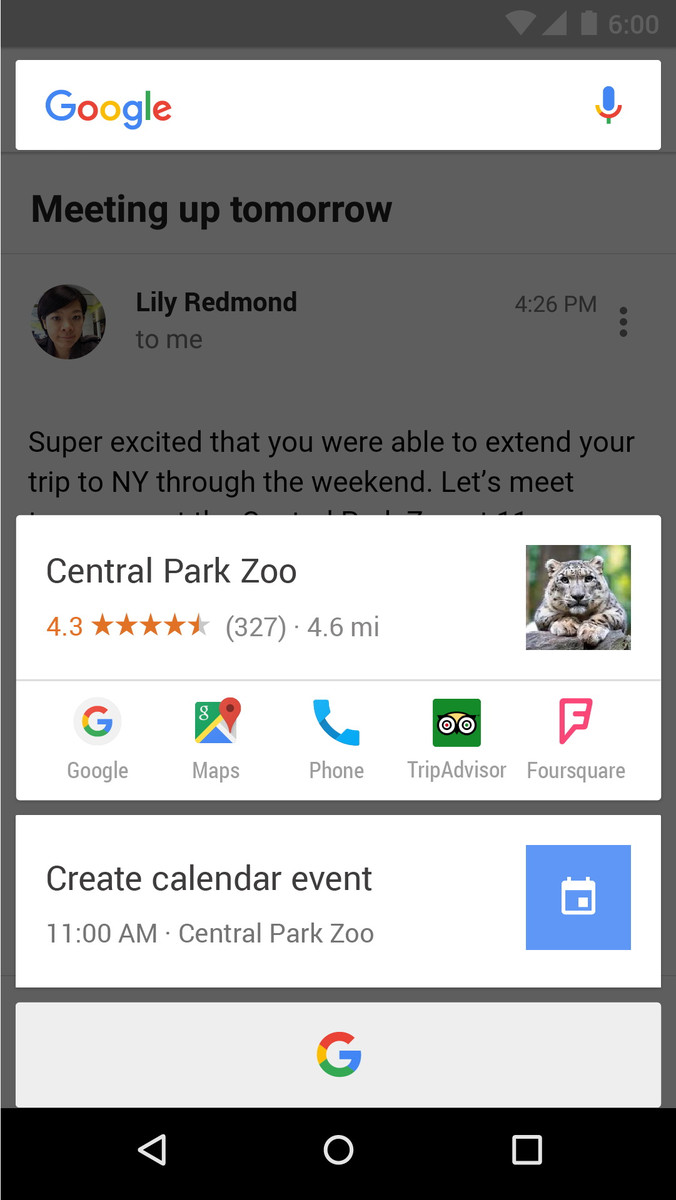Tap the Google search box
This screenshot has width=676, height=1200.
pos(300,106)
